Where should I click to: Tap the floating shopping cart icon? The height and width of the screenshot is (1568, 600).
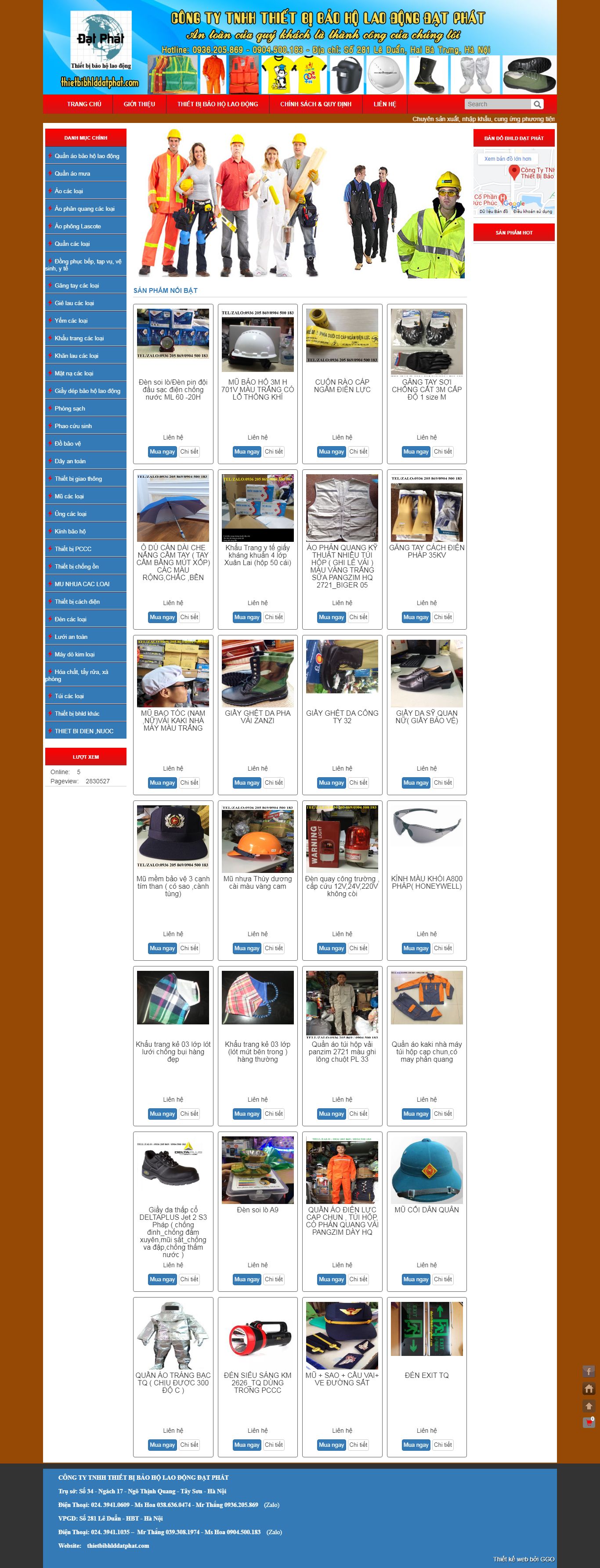589,1422
